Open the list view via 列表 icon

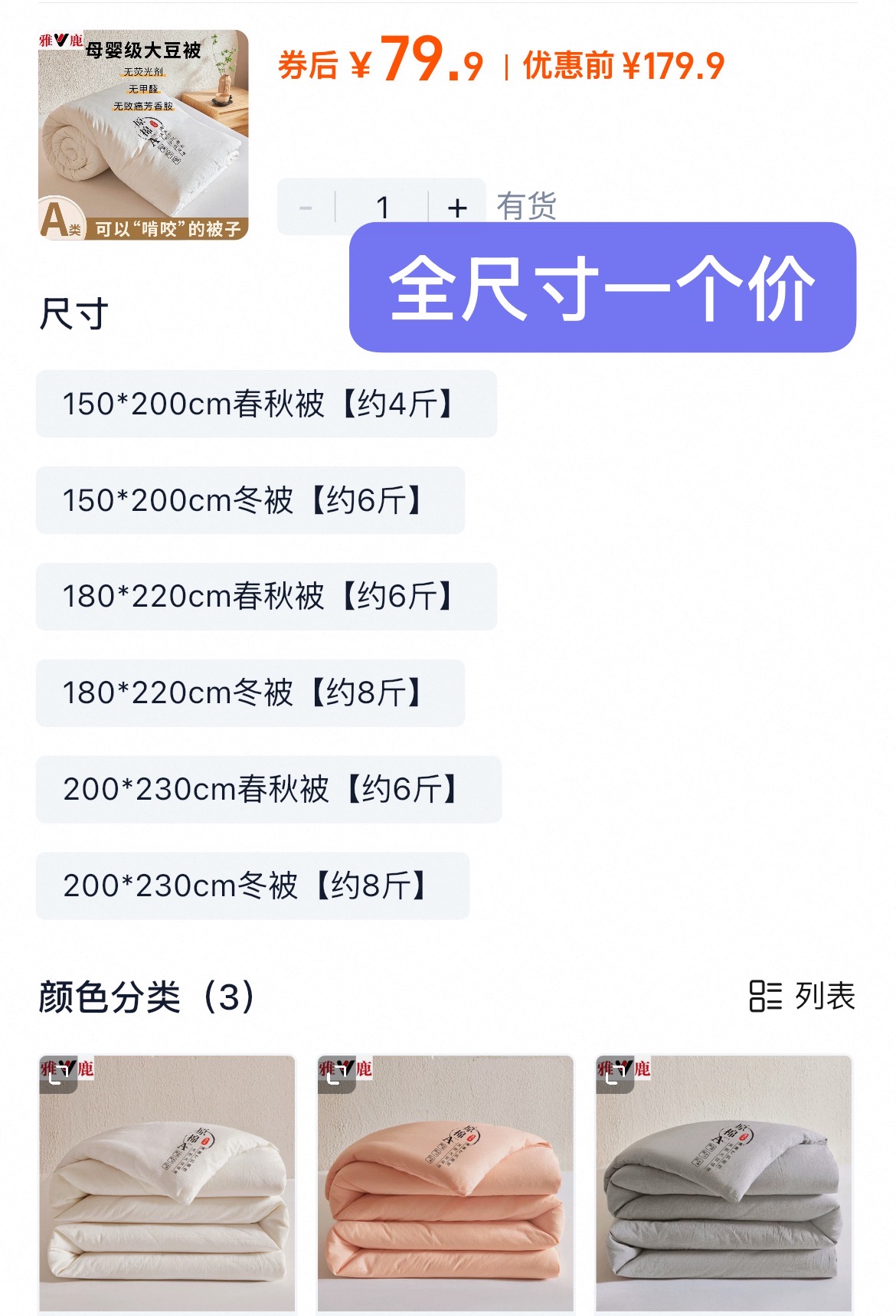[828, 996]
